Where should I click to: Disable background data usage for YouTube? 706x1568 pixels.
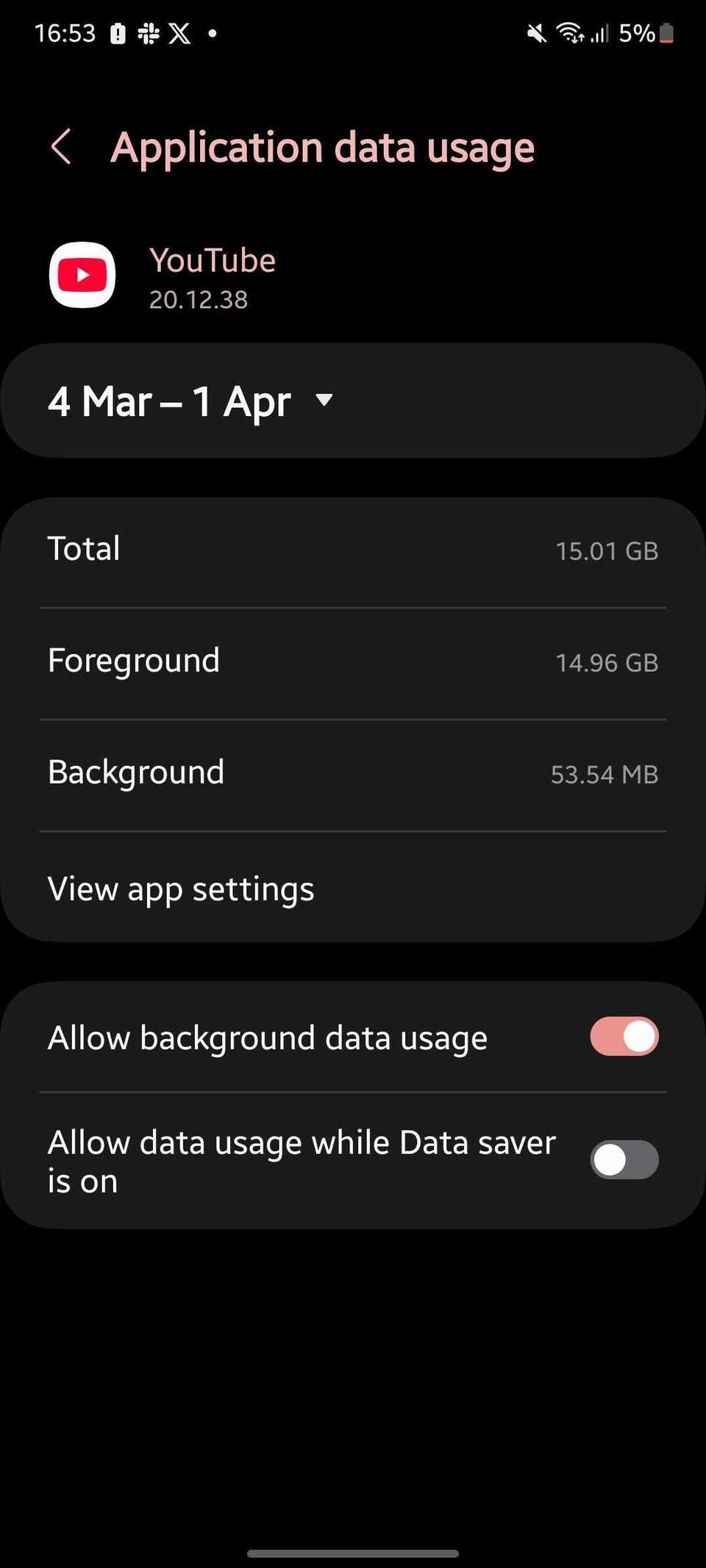624,1037
